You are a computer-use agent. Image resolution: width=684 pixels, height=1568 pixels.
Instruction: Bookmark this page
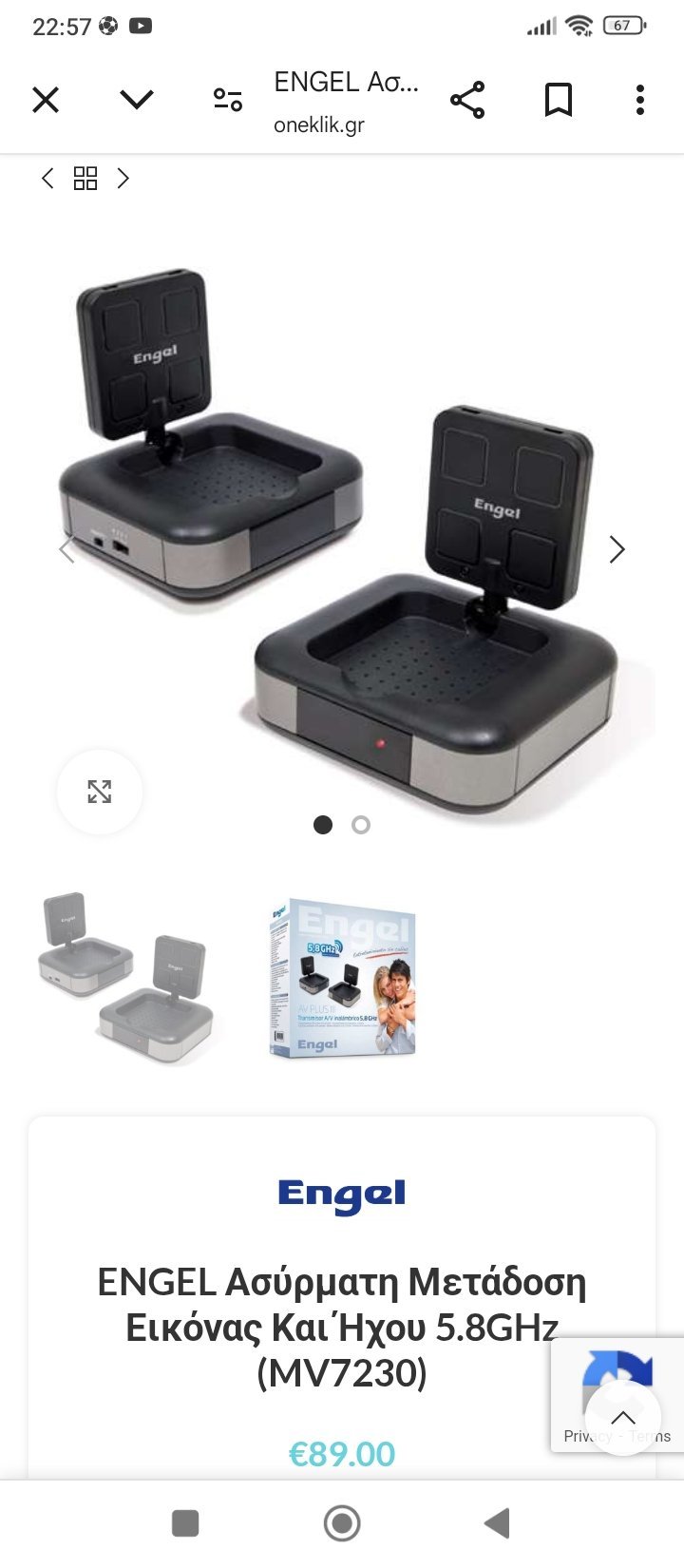559,100
